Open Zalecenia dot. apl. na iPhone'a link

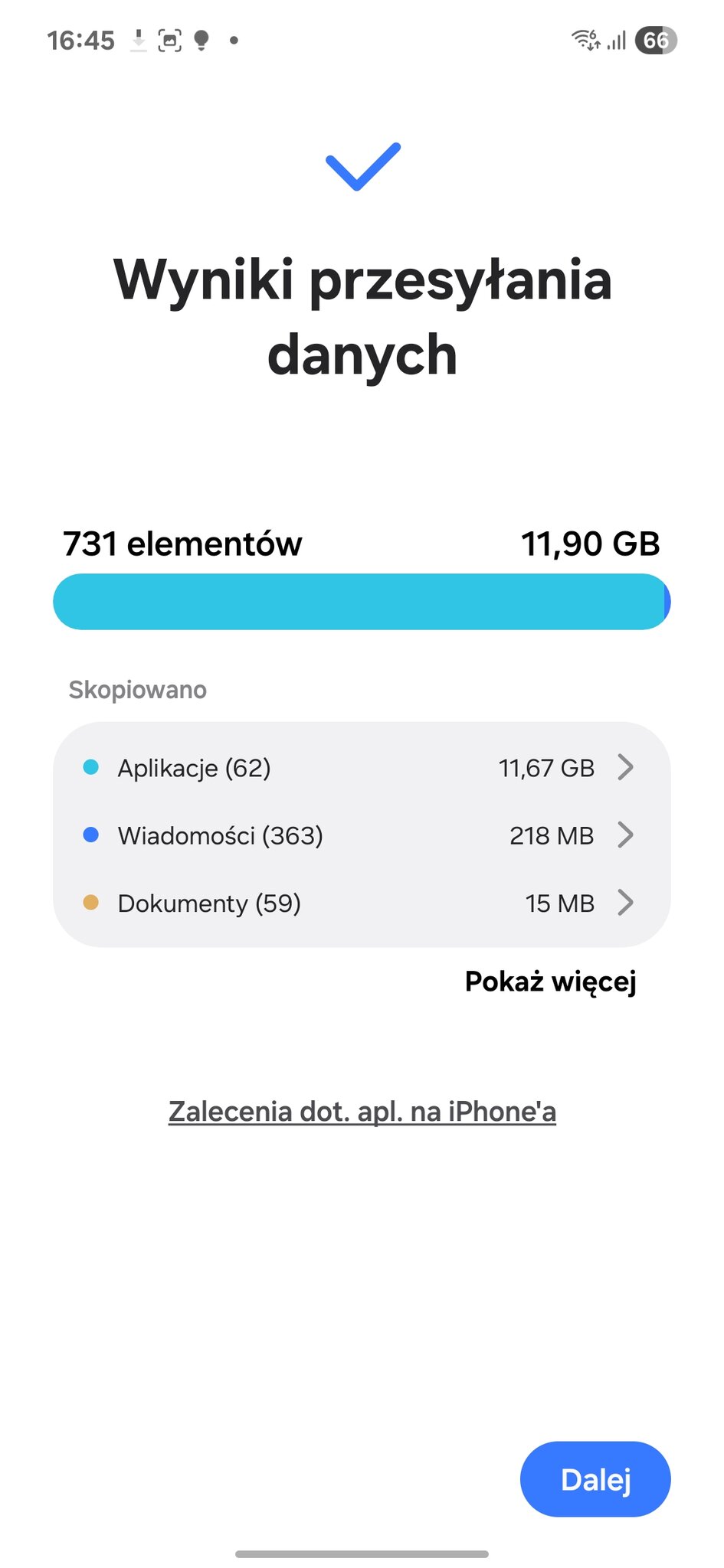pos(362,1112)
